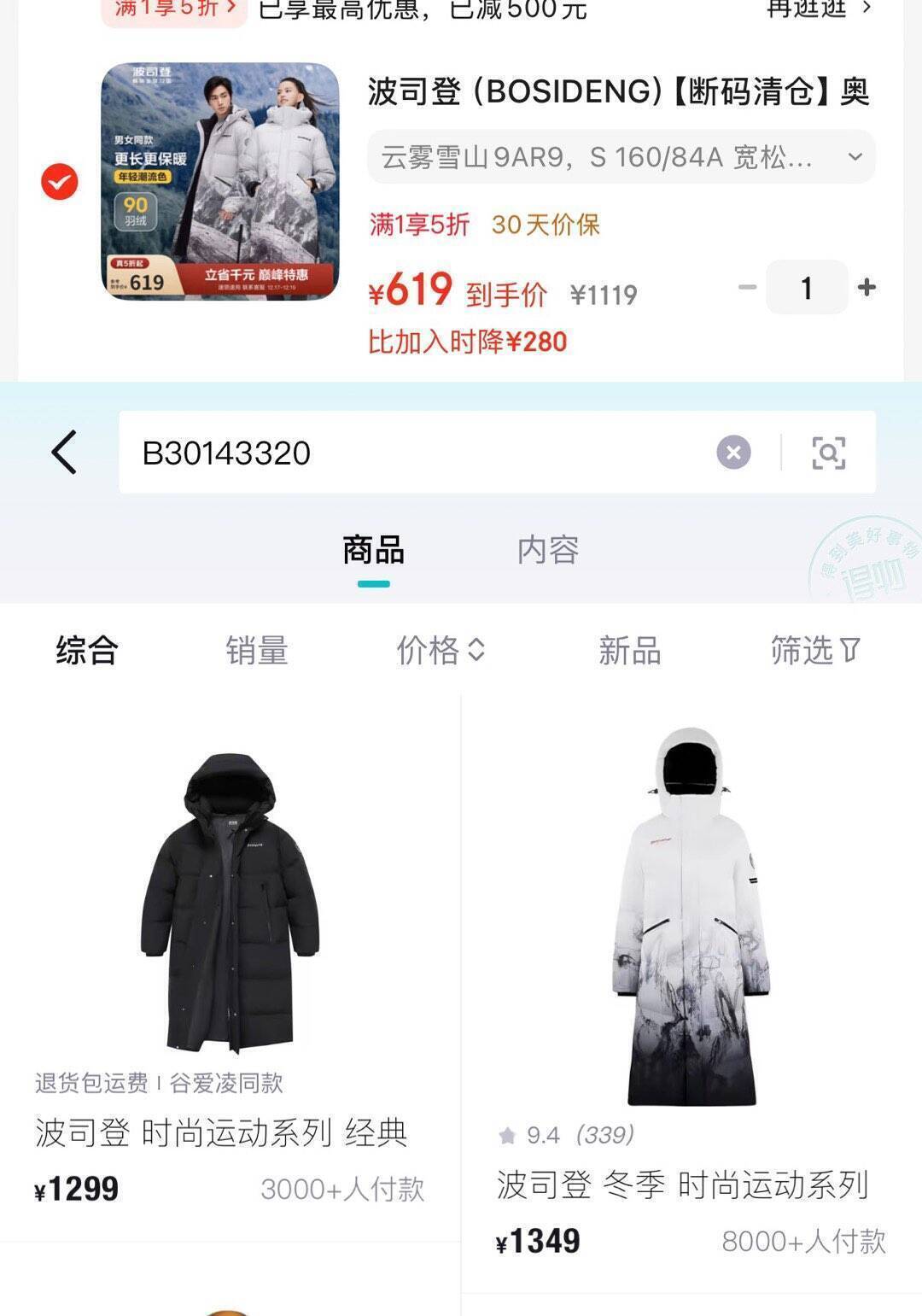Screen dimensions: 922x1316
Task: Show 新品 results
Action: (x=629, y=651)
